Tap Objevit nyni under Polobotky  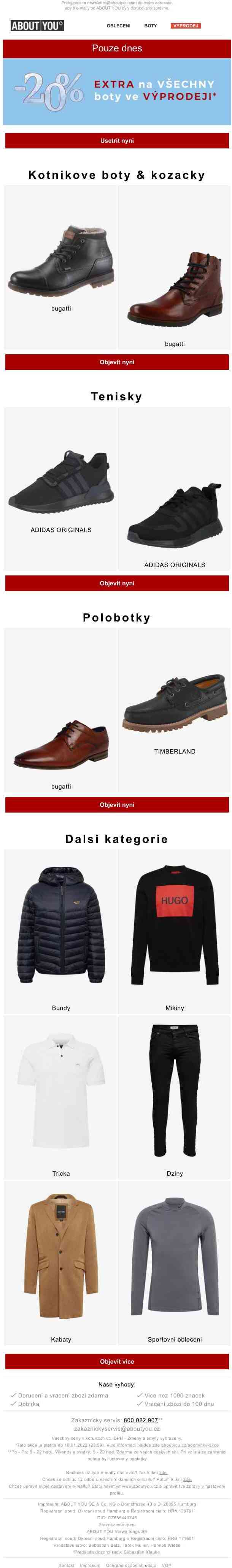(x=117, y=805)
